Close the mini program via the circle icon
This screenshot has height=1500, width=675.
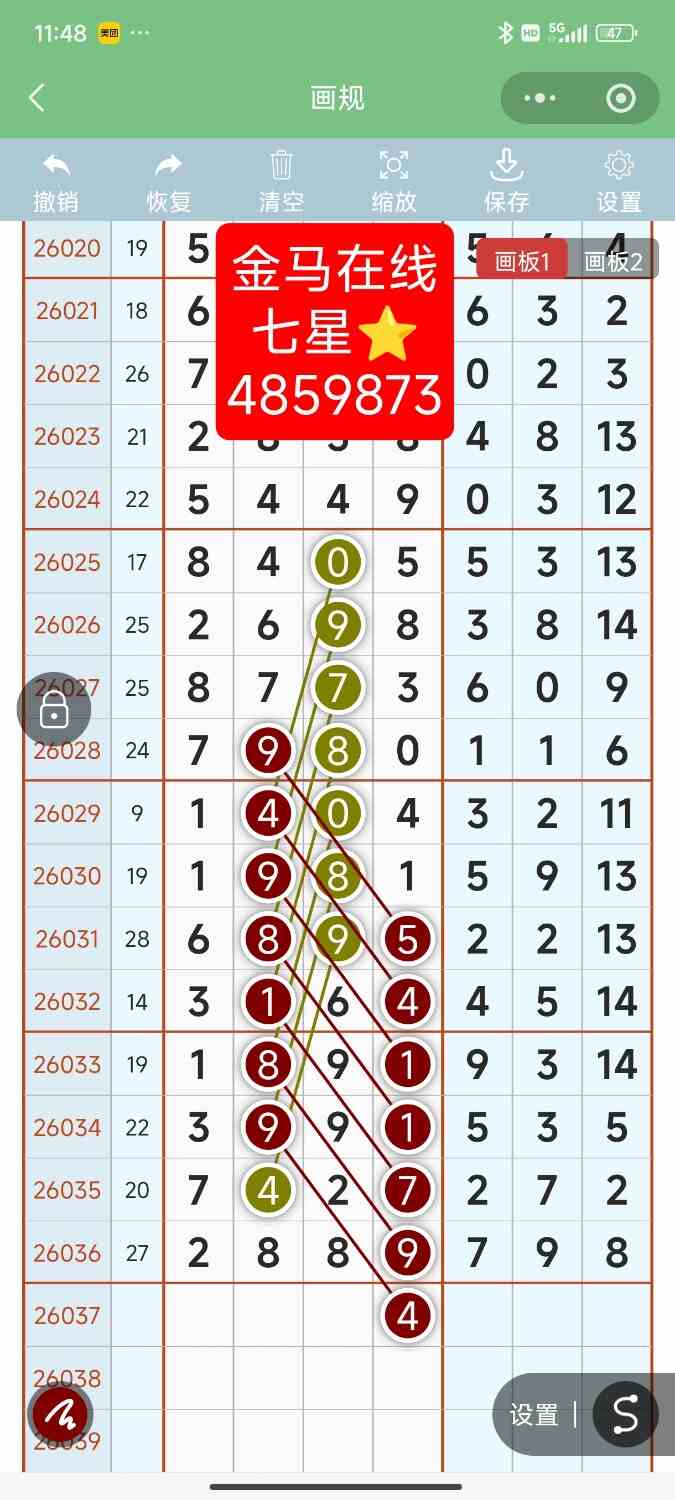(x=621, y=98)
